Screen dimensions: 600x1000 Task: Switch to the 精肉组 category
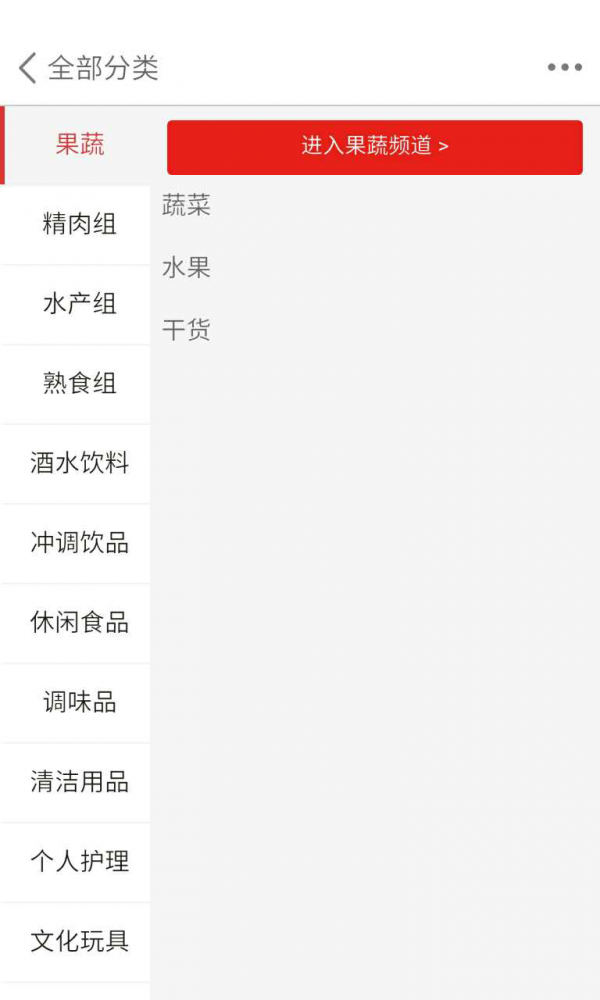[79, 225]
